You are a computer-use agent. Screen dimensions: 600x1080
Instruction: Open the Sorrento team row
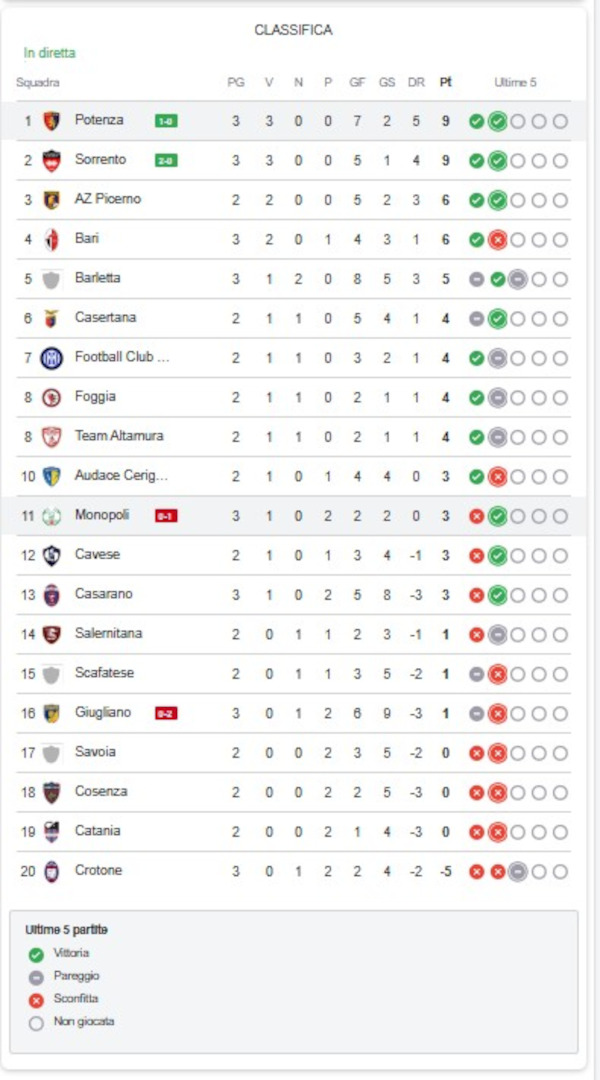[293, 160]
